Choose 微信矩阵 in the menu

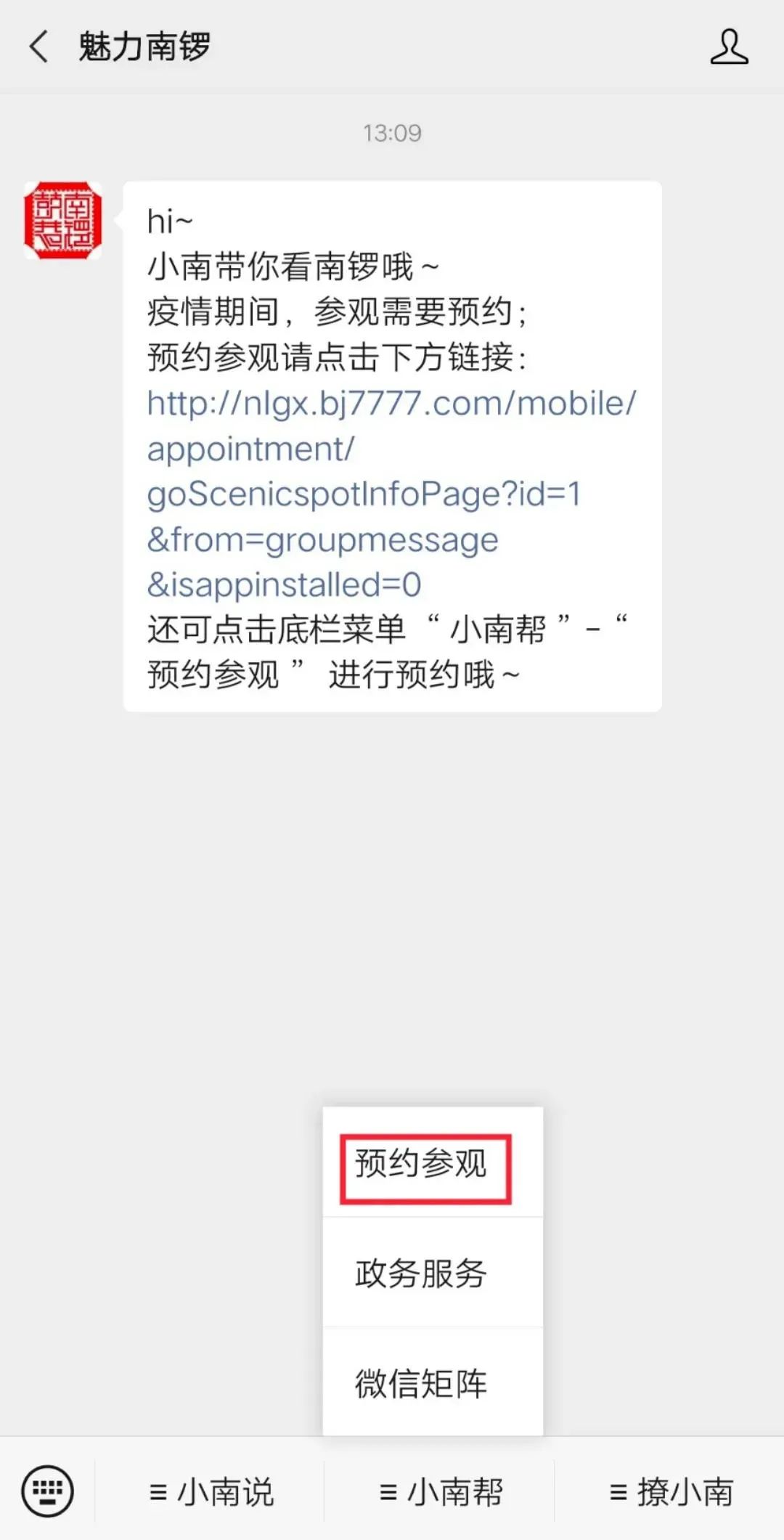421,1383
